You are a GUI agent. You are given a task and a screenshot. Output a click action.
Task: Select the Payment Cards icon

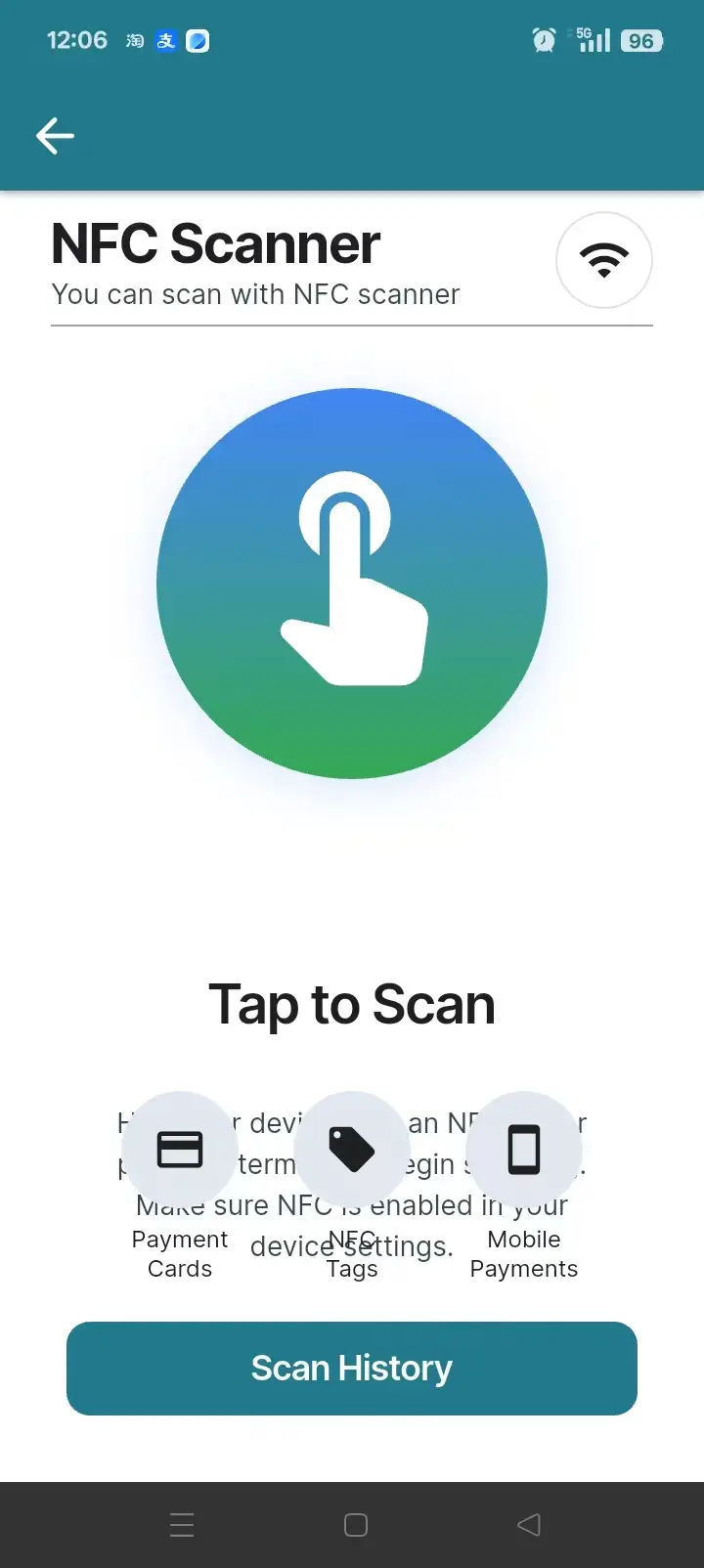(x=180, y=1150)
